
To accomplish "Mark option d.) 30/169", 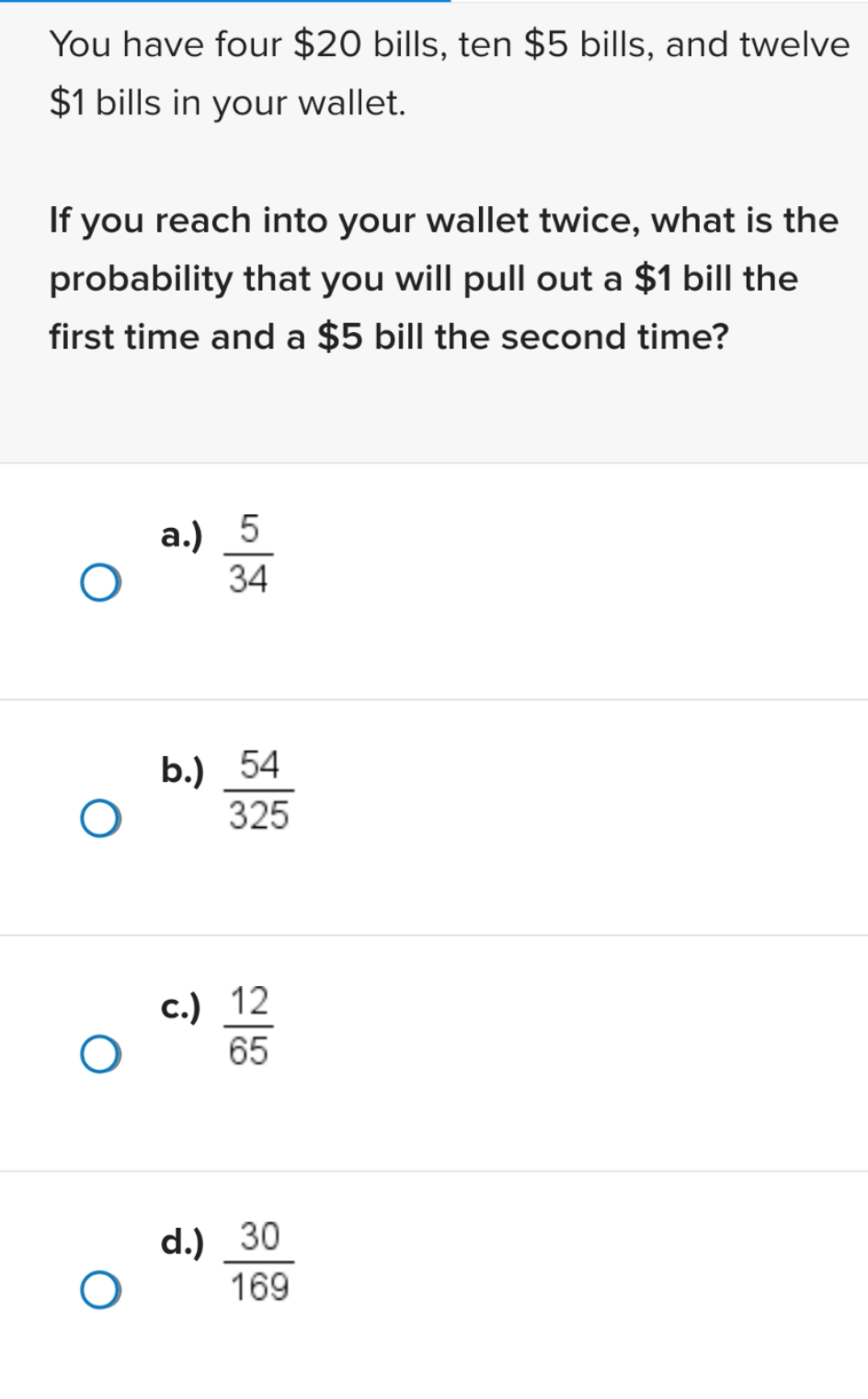I will tap(99, 1290).
